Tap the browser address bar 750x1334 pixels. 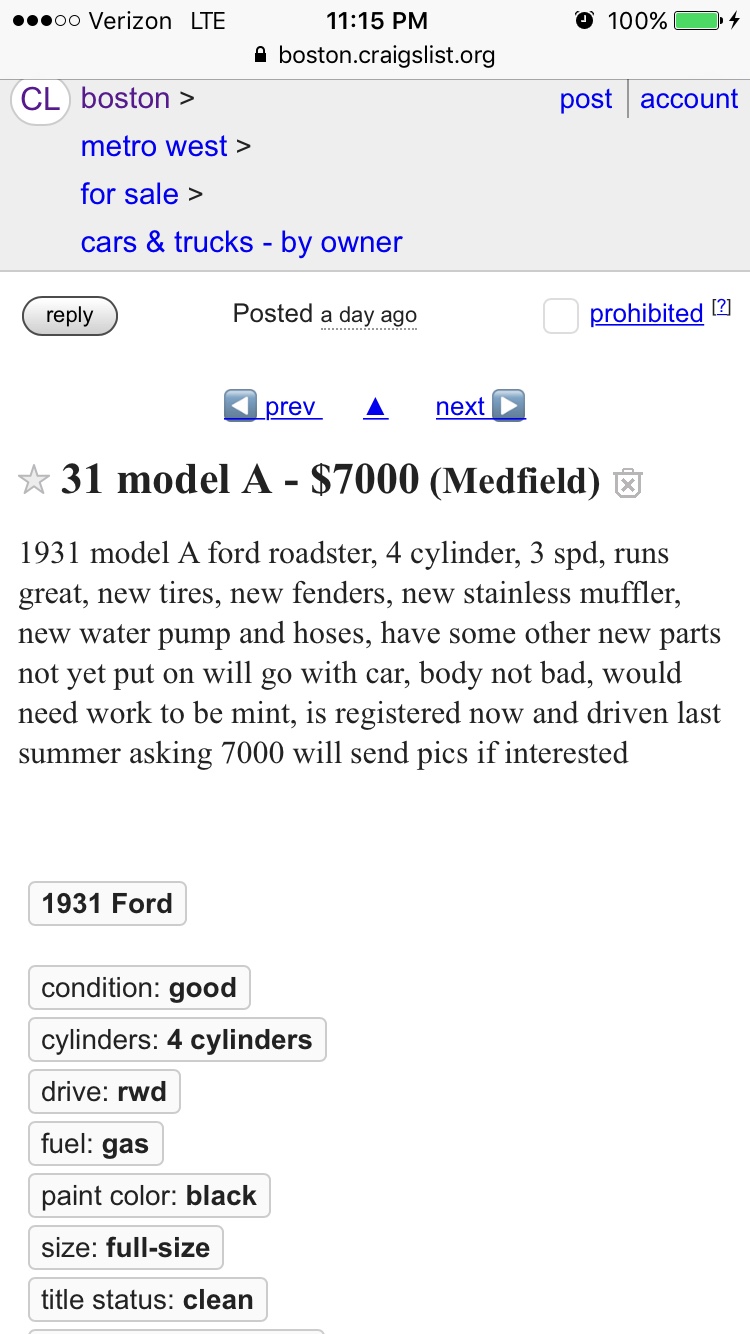coord(375,55)
